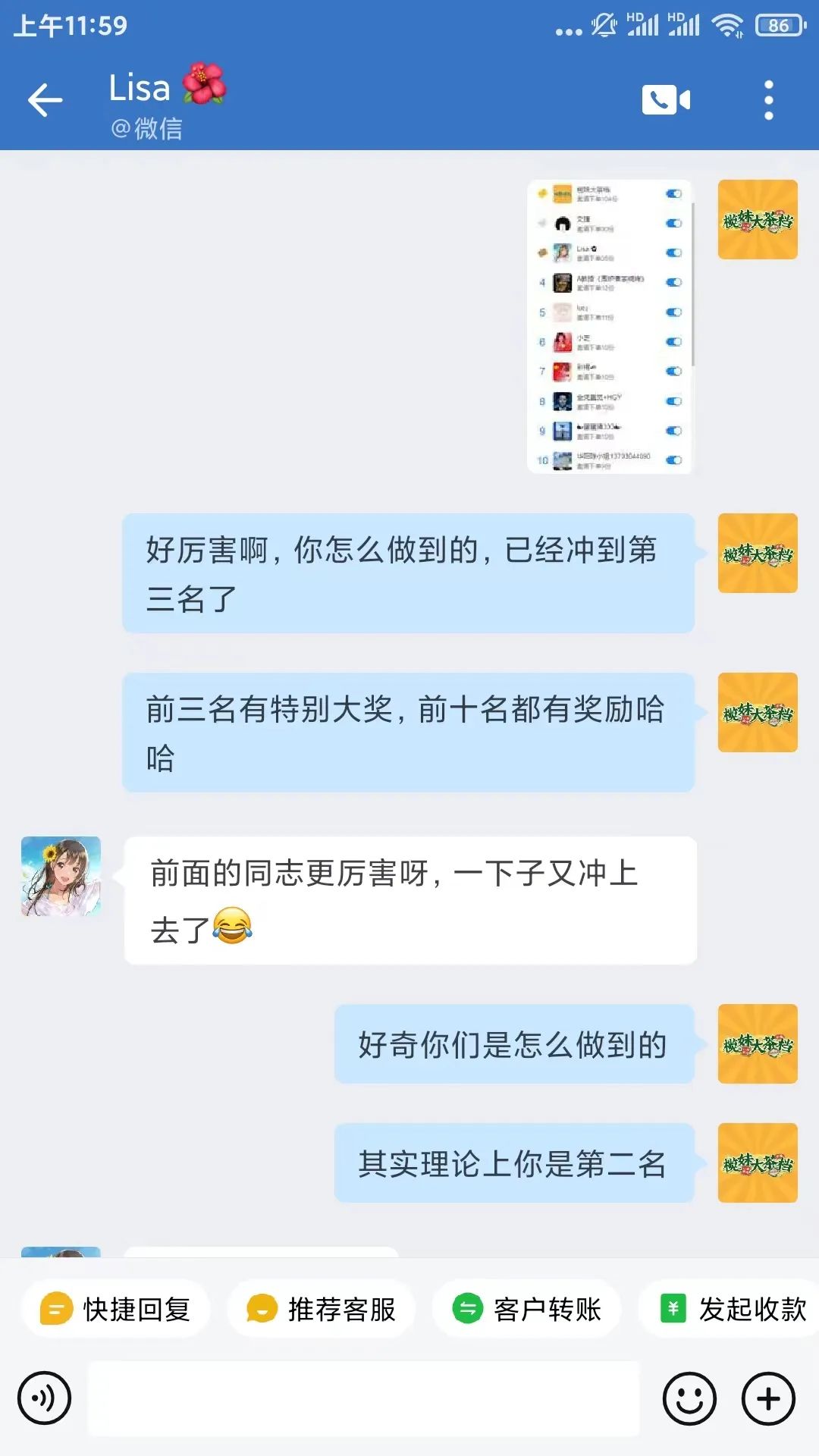
Task: Select 客户转账 customer transfer
Action: (526, 1309)
